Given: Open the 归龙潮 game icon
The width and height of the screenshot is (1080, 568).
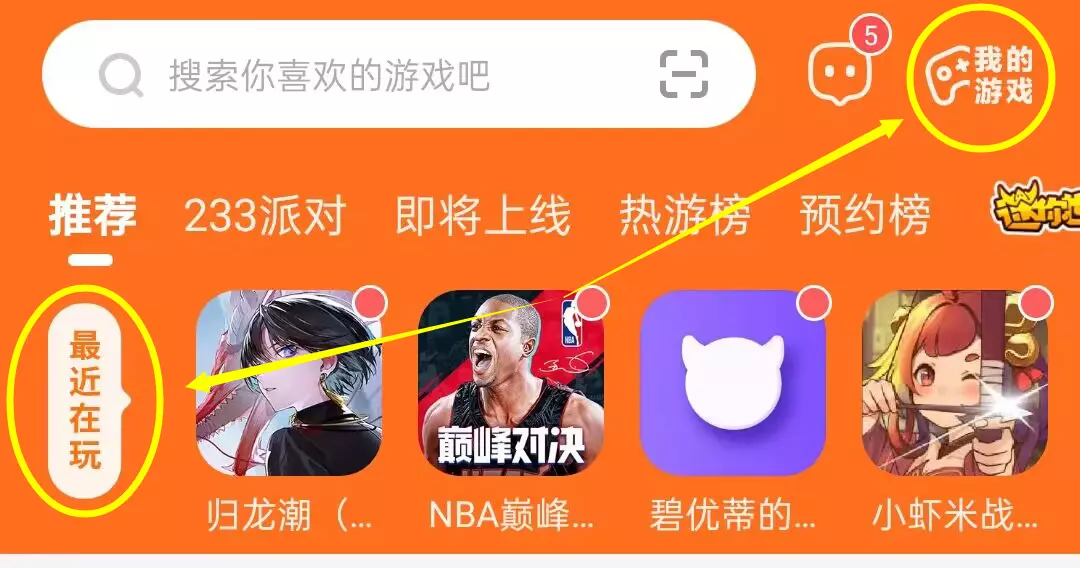Looking at the screenshot, I should [x=289, y=383].
